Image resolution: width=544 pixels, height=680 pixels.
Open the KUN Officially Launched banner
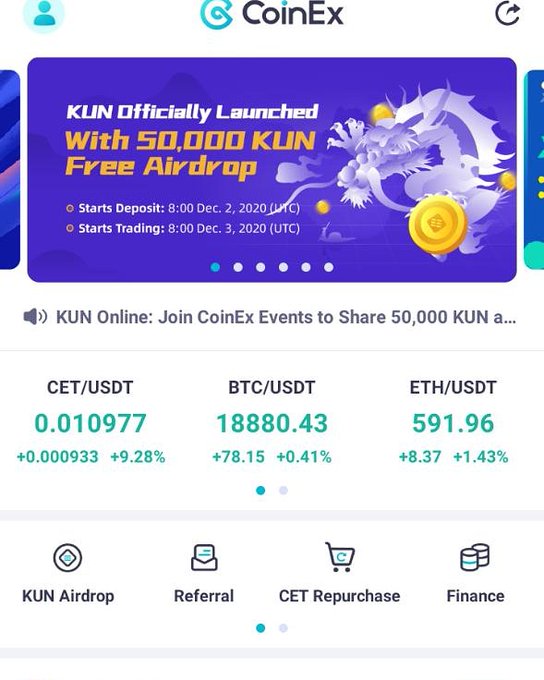click(272, 170)
